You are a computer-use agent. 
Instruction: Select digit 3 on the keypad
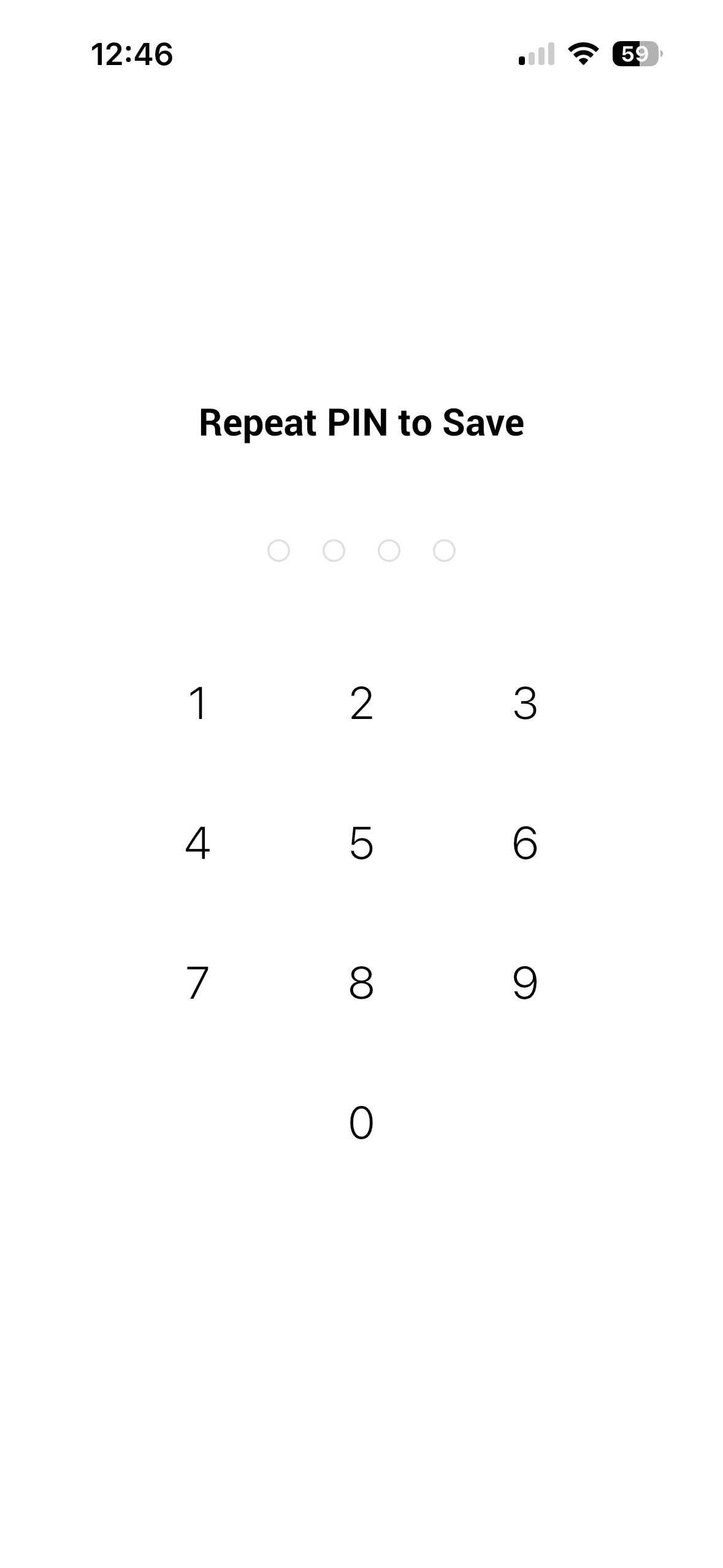525,703
